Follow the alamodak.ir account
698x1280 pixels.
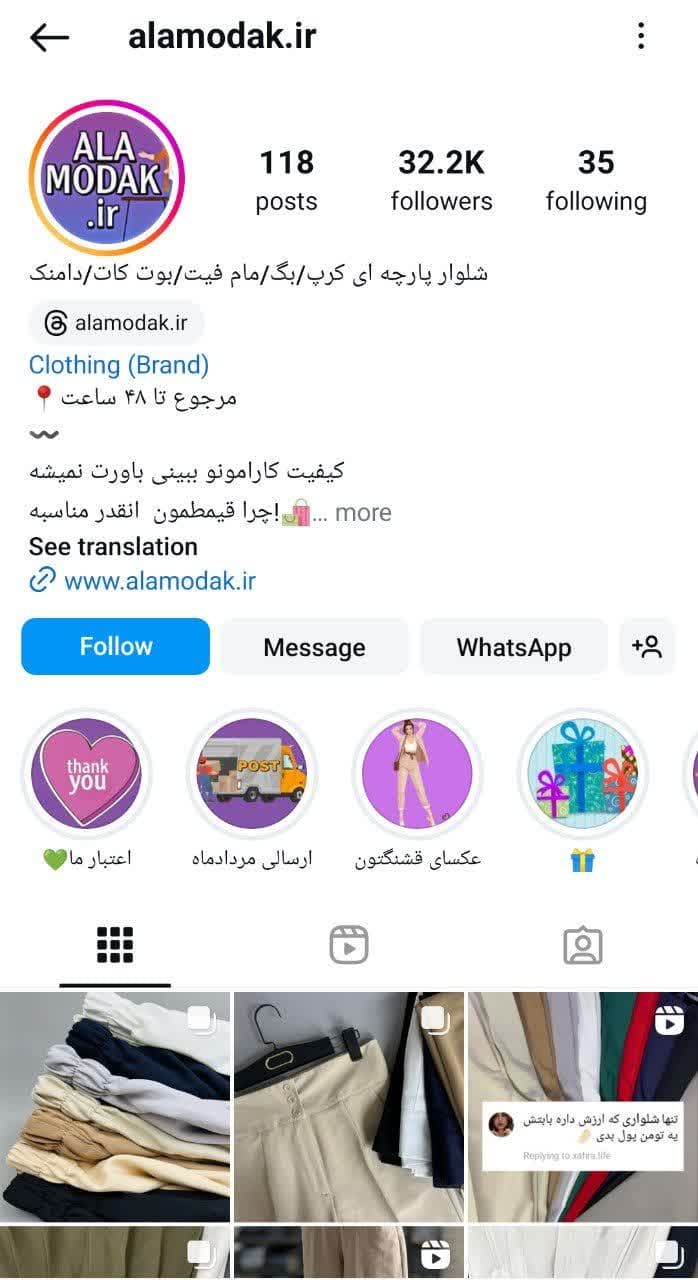pos(116,647)
